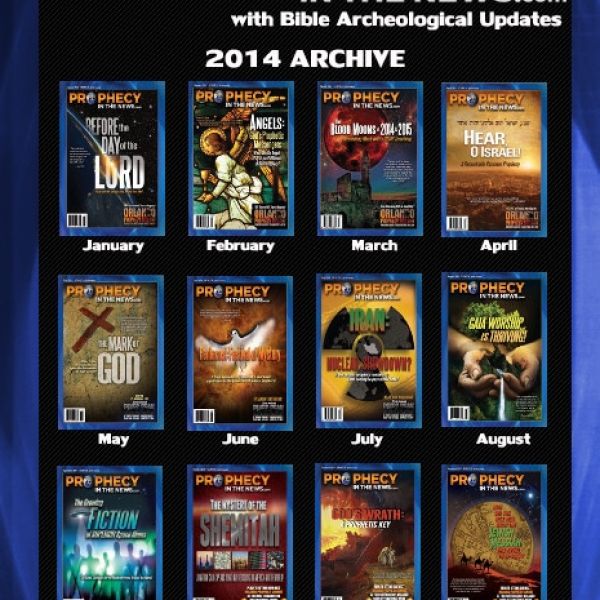Open the August Gaia Worship issue

pyautogui.click(x=494, y=350)
